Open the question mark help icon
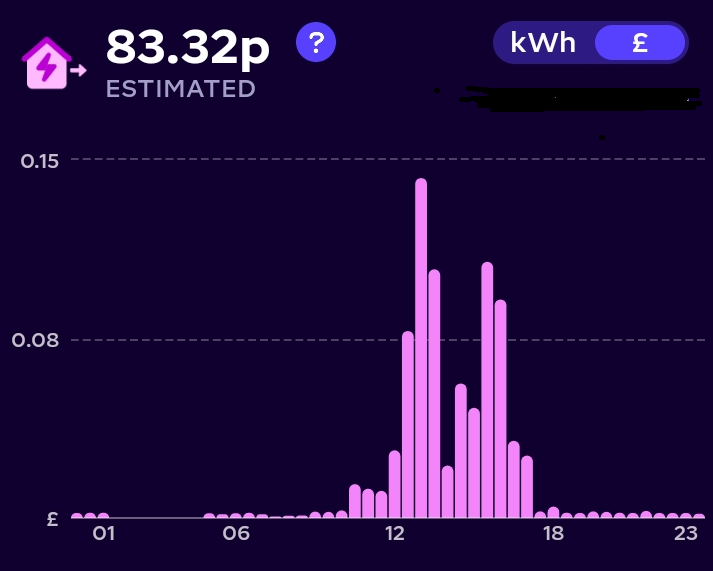 [316, 42]
